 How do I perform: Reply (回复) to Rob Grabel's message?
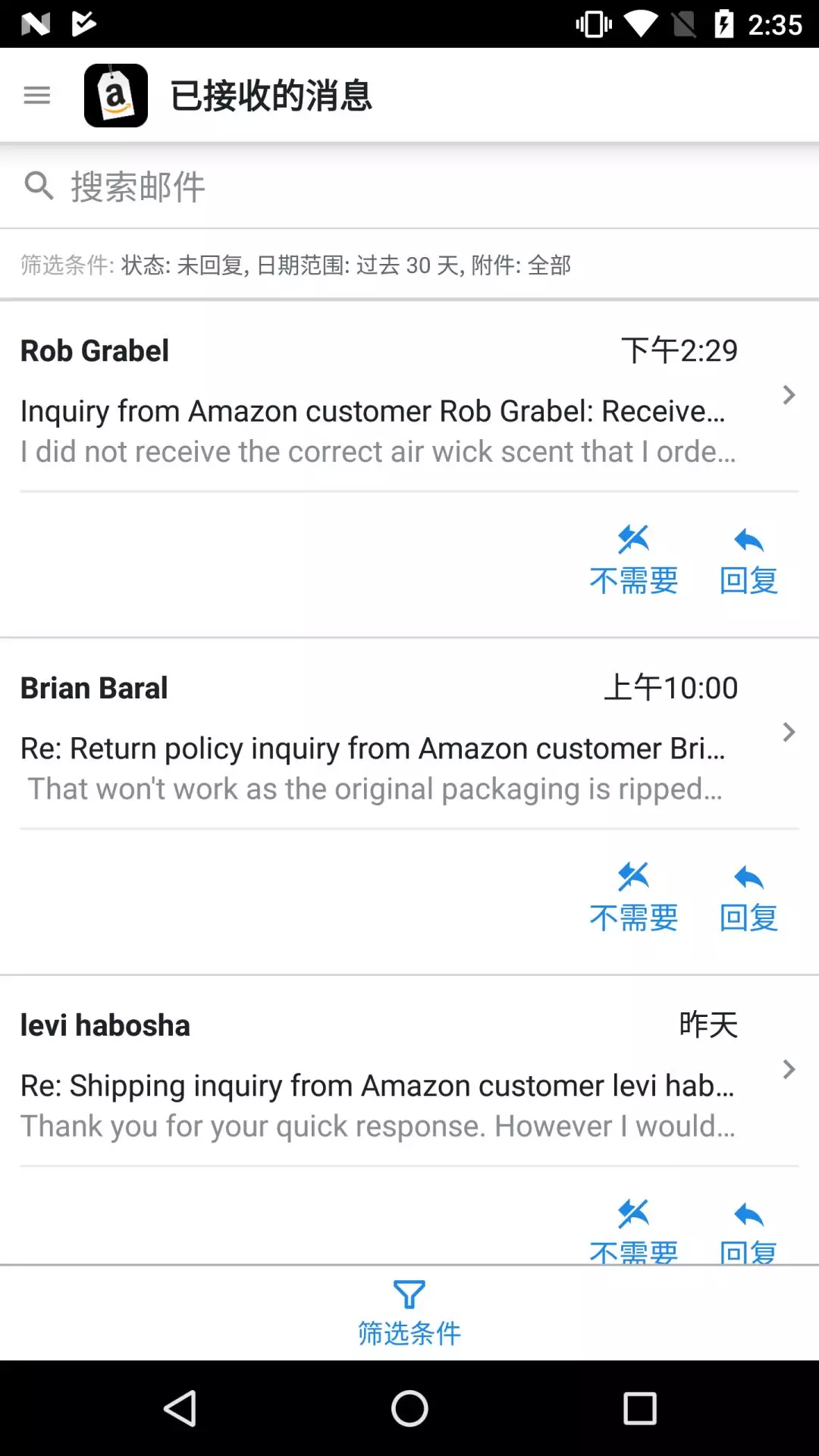click(748, 560)
